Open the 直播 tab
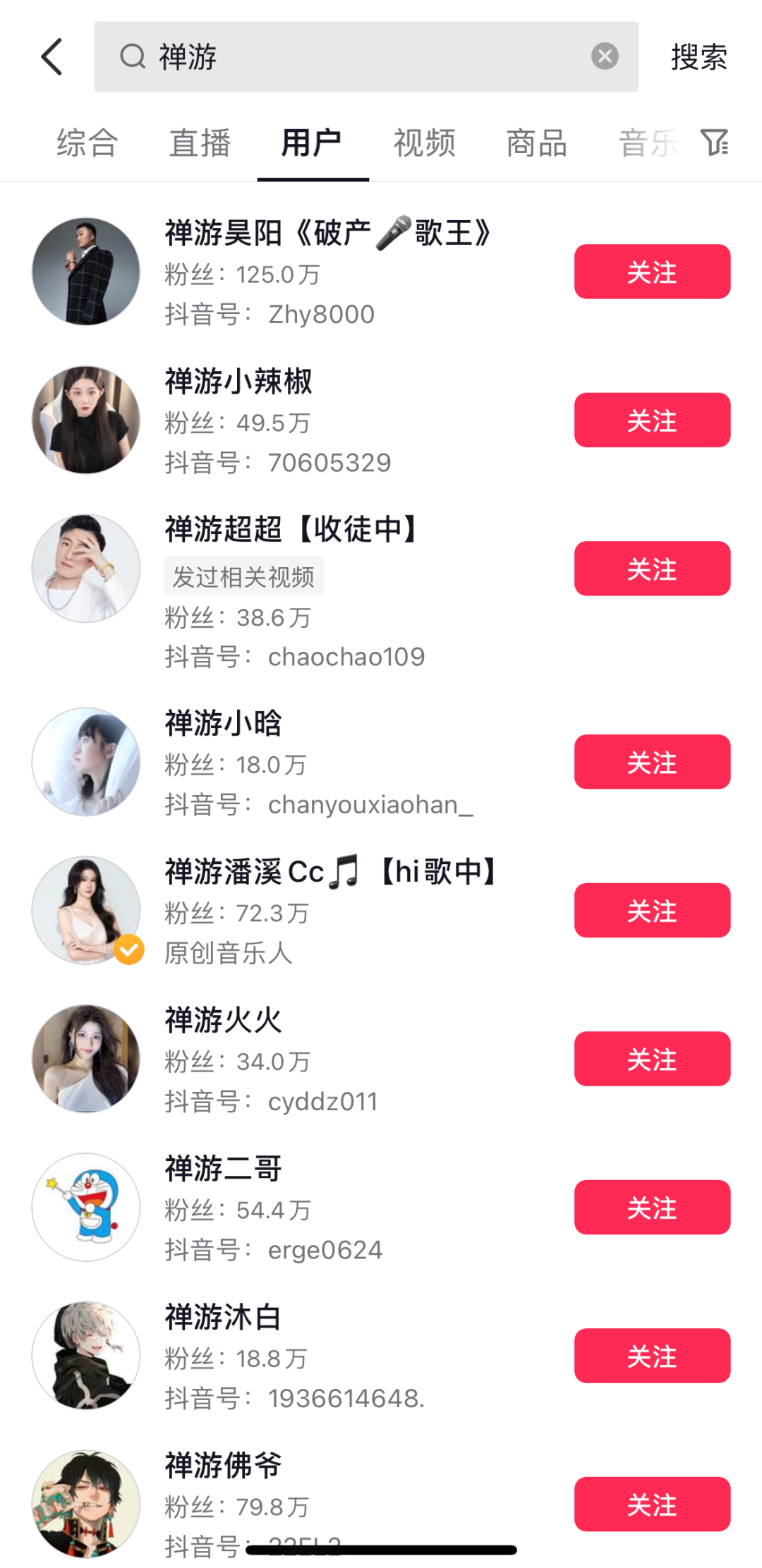762x1568 pixels. point(200,142)
